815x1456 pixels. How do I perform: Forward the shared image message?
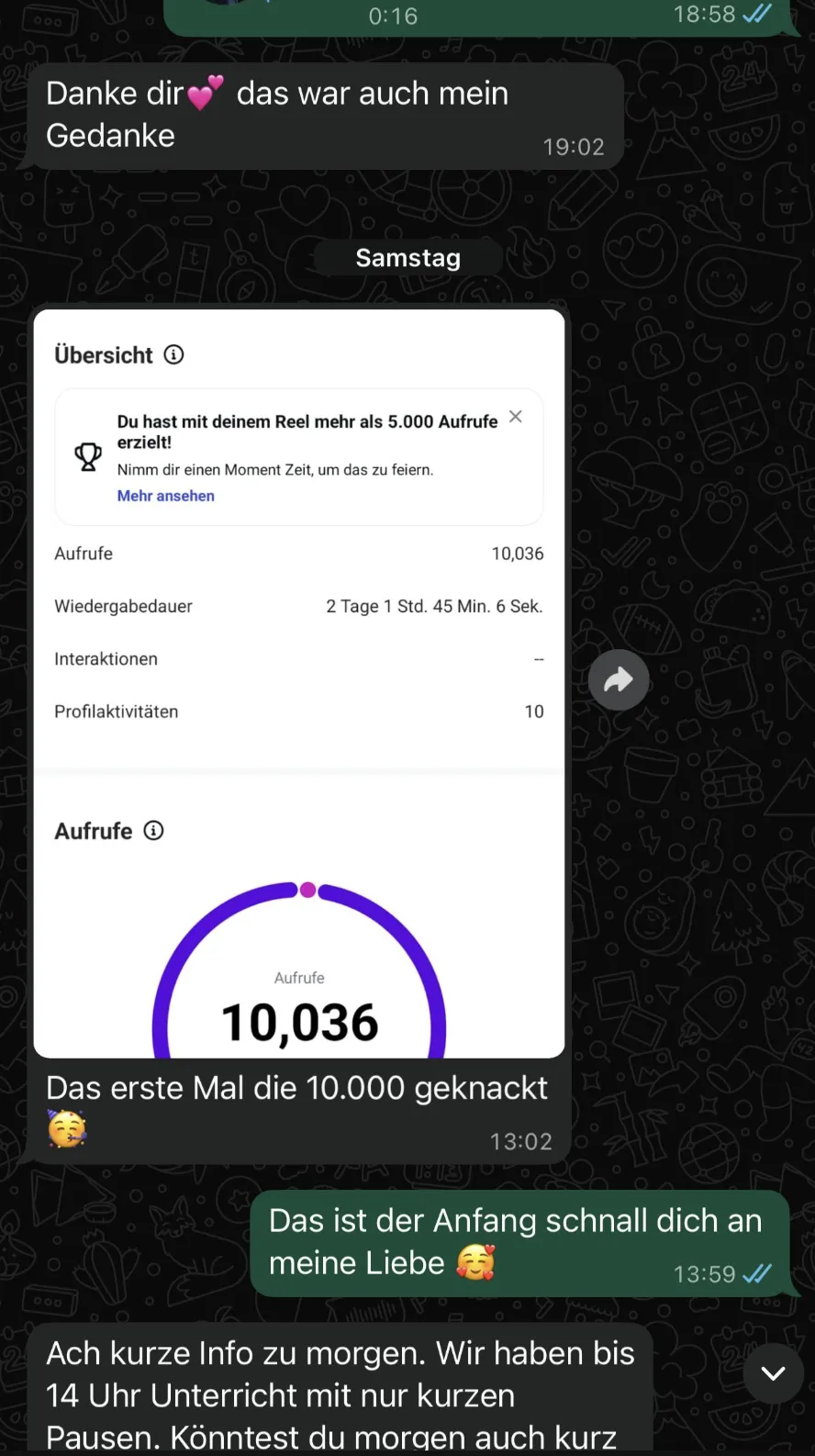619,680
